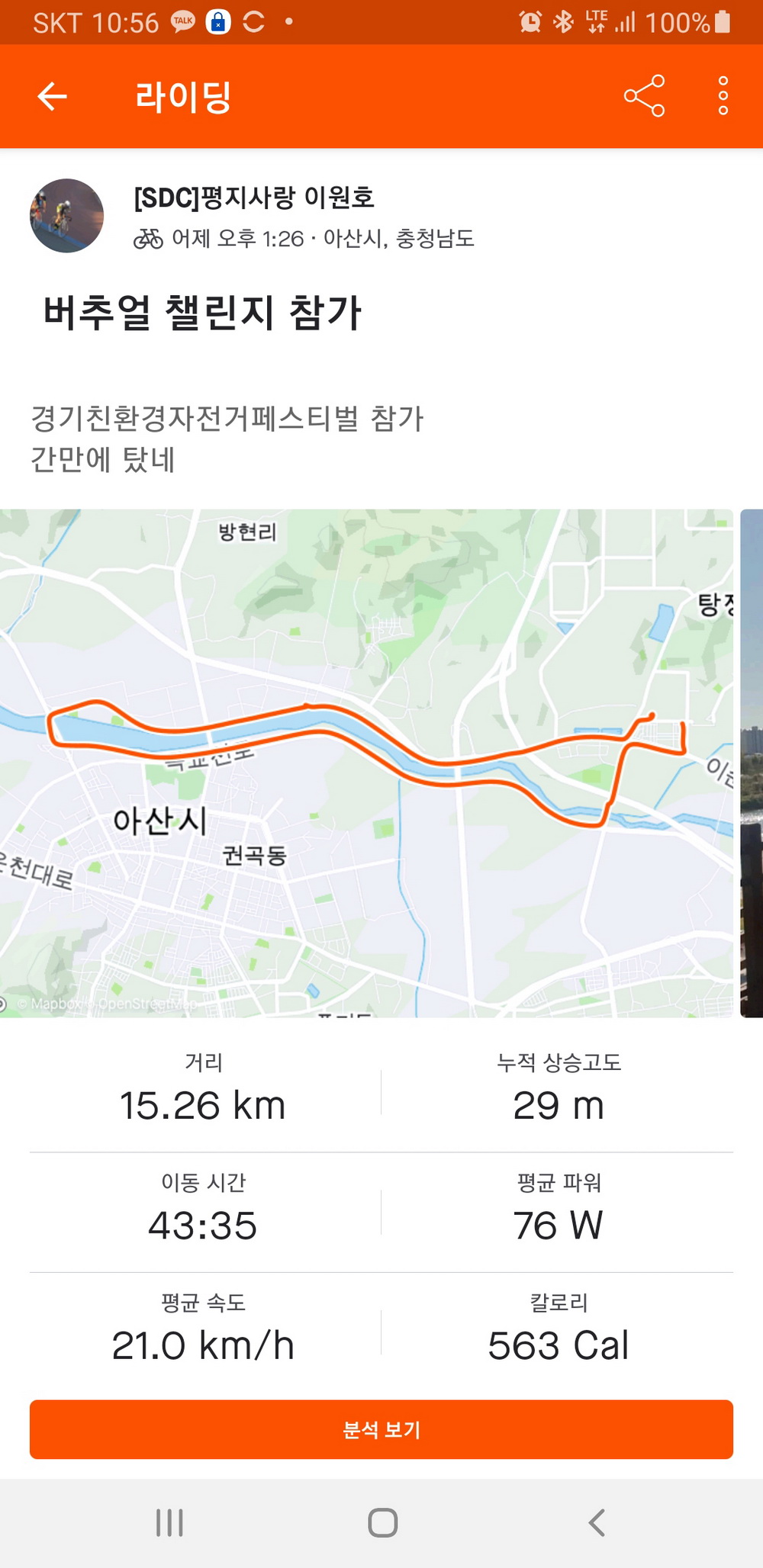Open the photo next to the map

[x=752, y=763]
